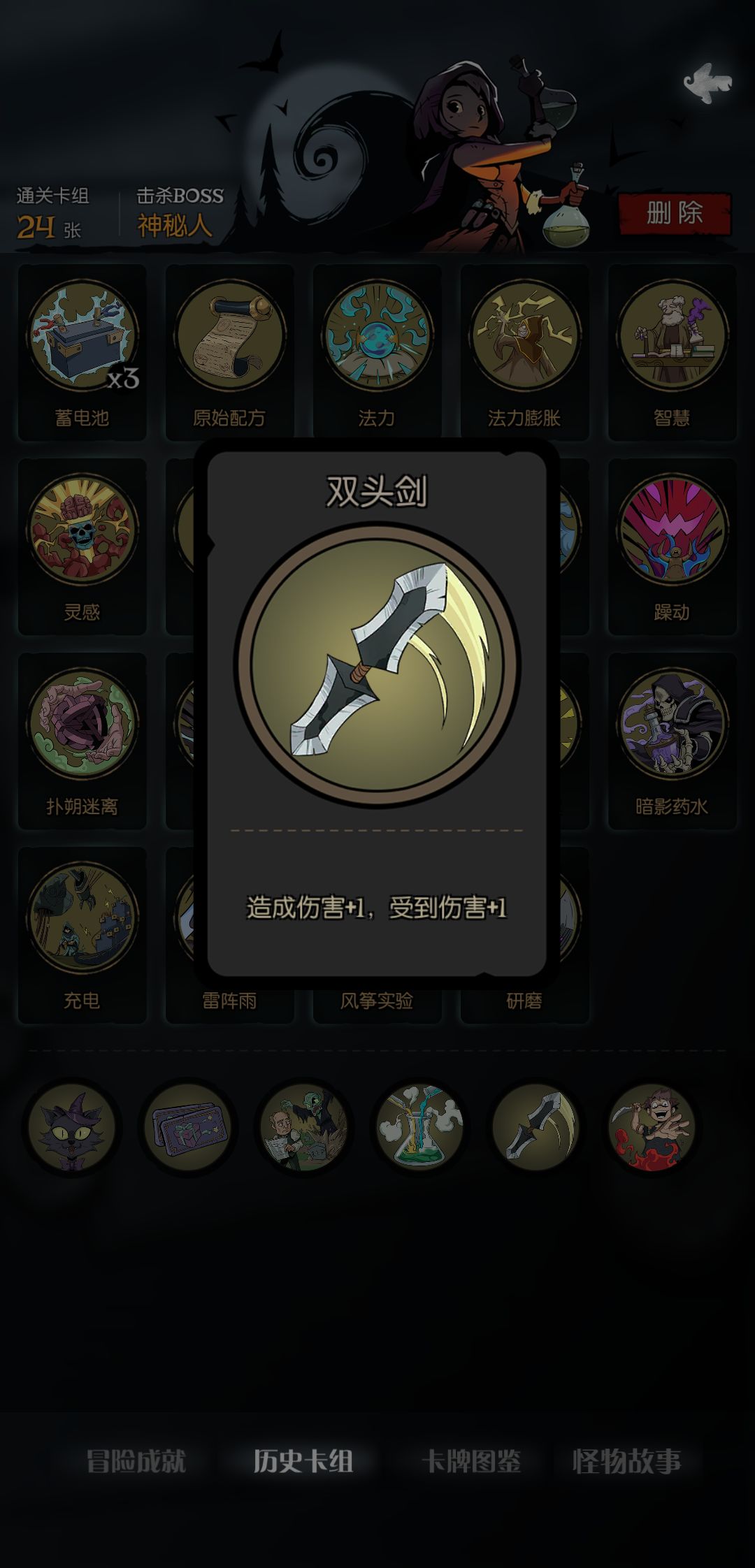
Task: Select the 扑朔迷离 card
Action: 82,740
